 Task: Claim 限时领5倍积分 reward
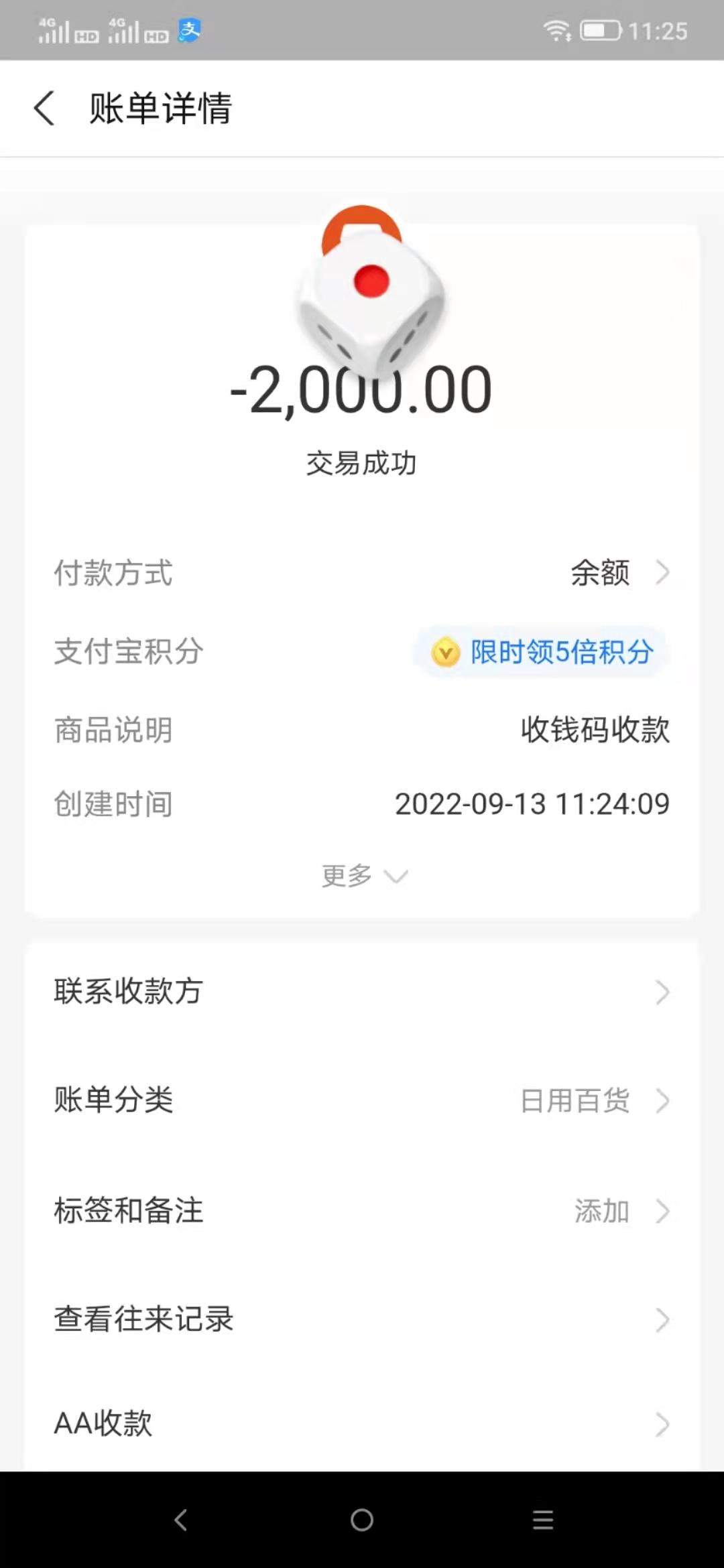pos(543,652)
